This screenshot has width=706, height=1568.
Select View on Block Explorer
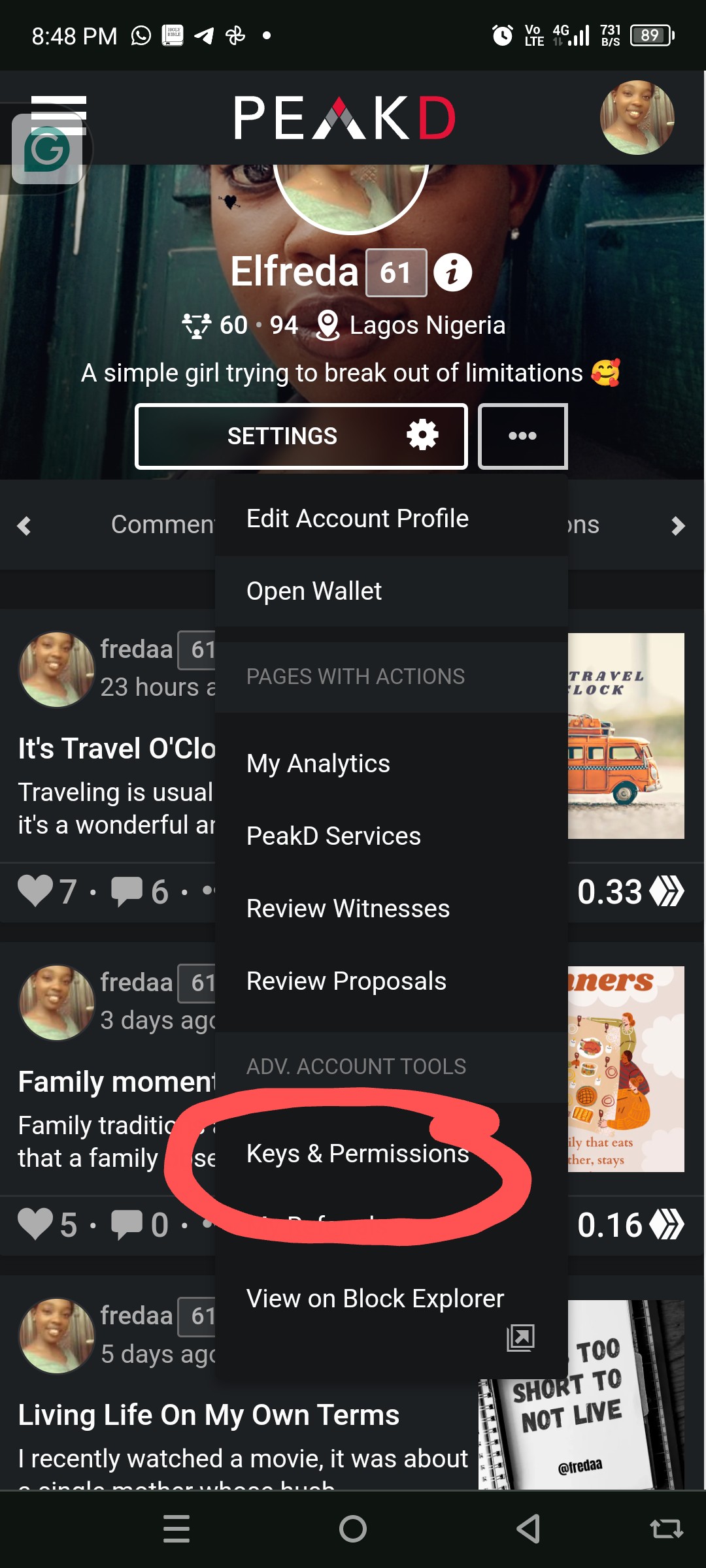coord(375,1299)
